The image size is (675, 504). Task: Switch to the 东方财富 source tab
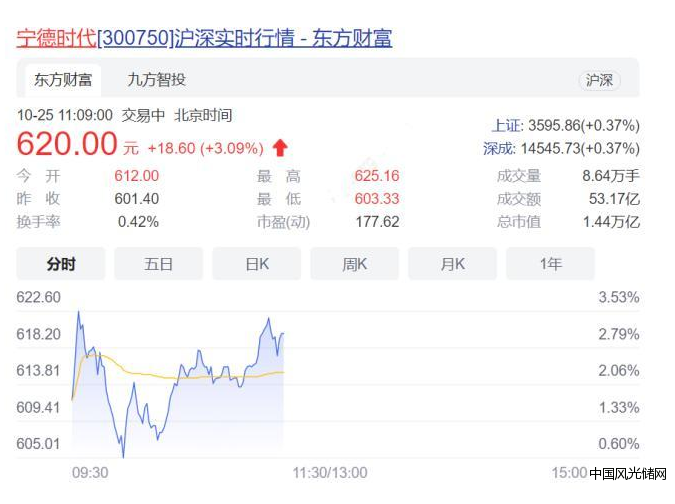63,80
